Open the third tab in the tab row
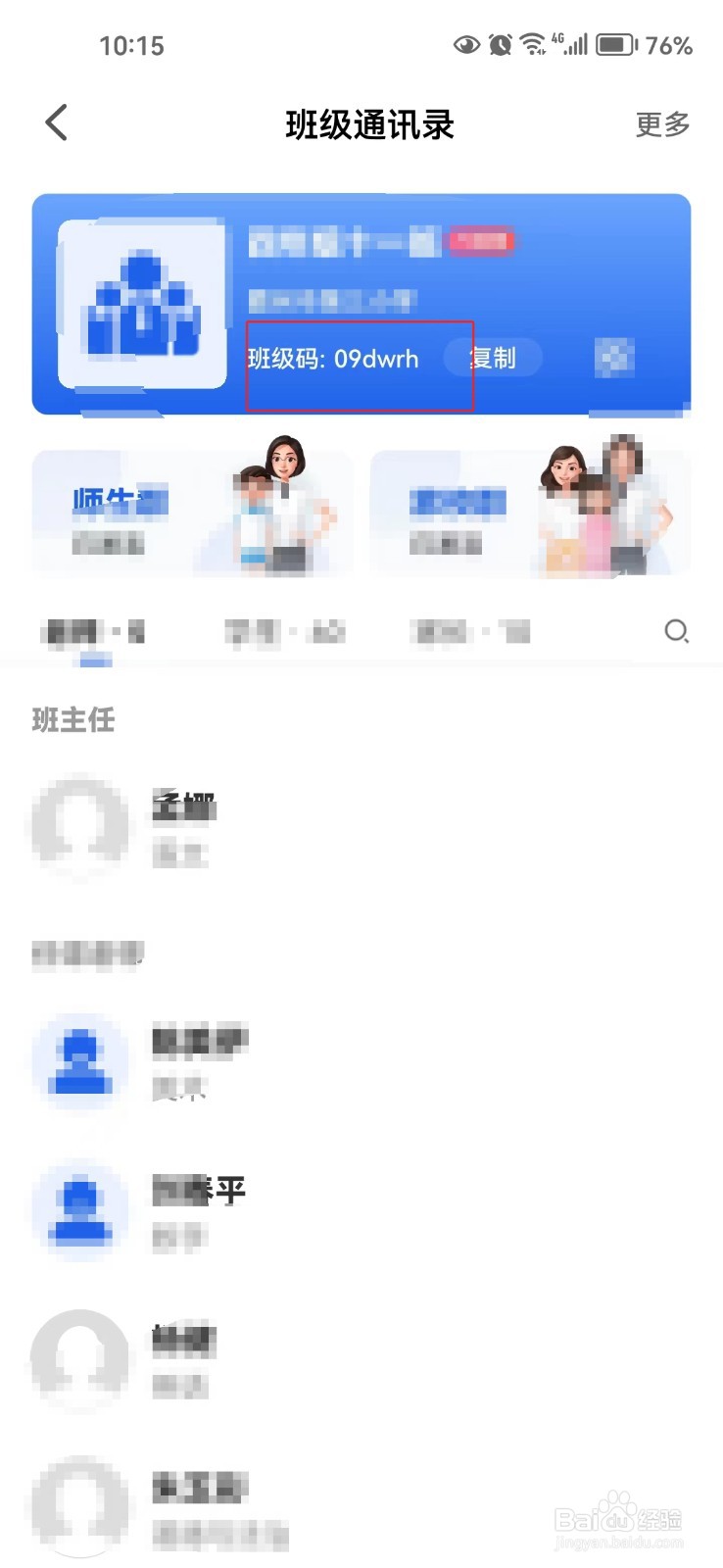 [470, 632]
